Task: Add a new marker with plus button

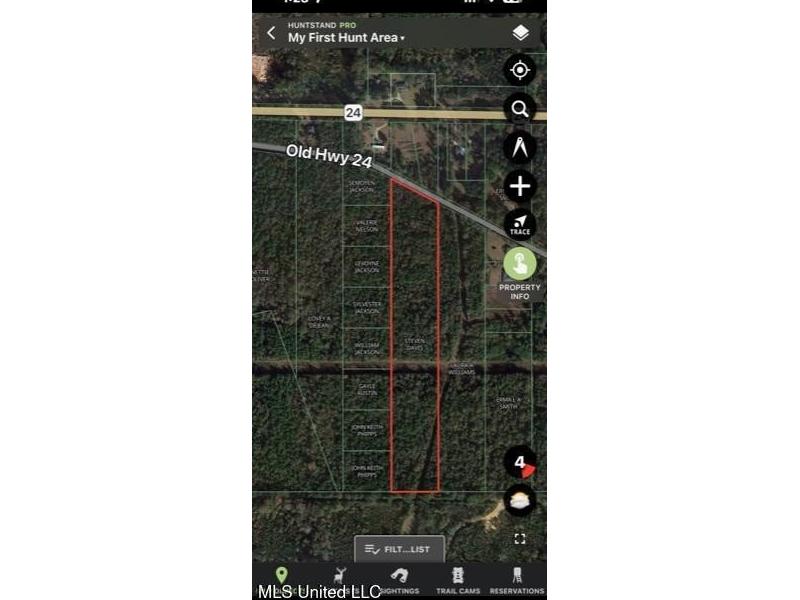Action: pos(520,186)
